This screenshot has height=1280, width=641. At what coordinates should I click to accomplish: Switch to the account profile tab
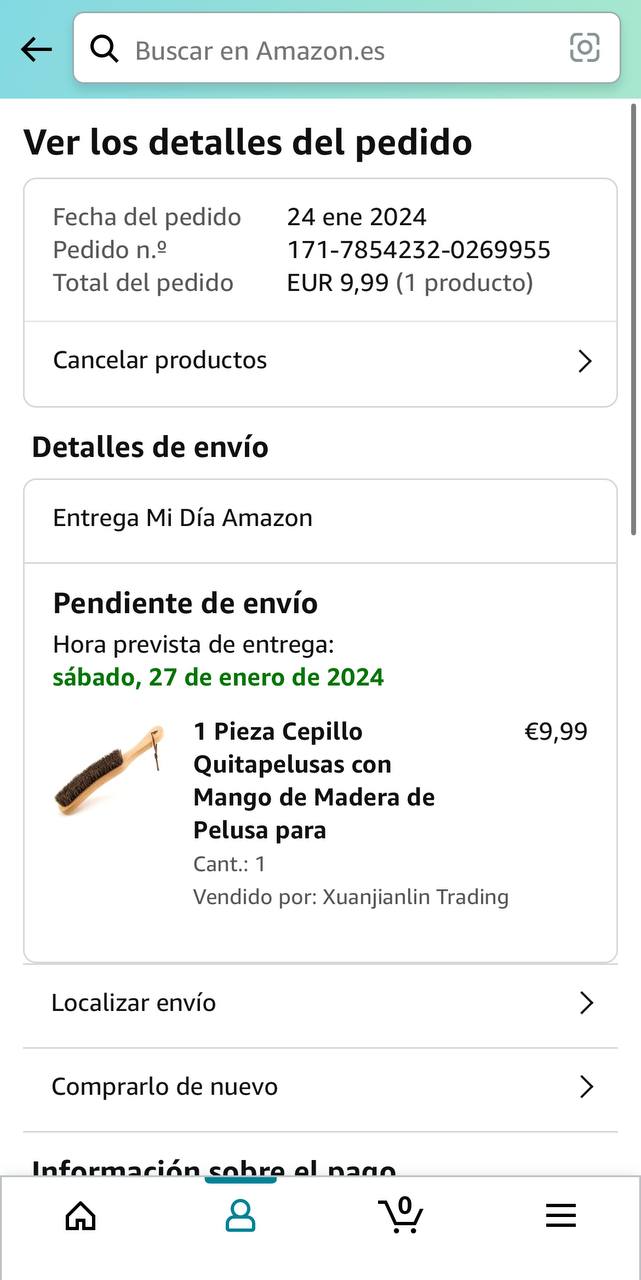point(240,1215)
